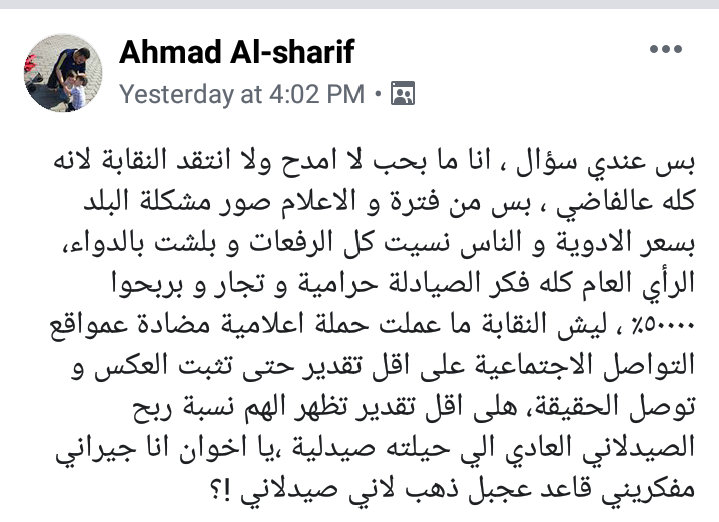
Task: Tap the group audience icon beside the timestamp
Action: click(x=402, y=94)
